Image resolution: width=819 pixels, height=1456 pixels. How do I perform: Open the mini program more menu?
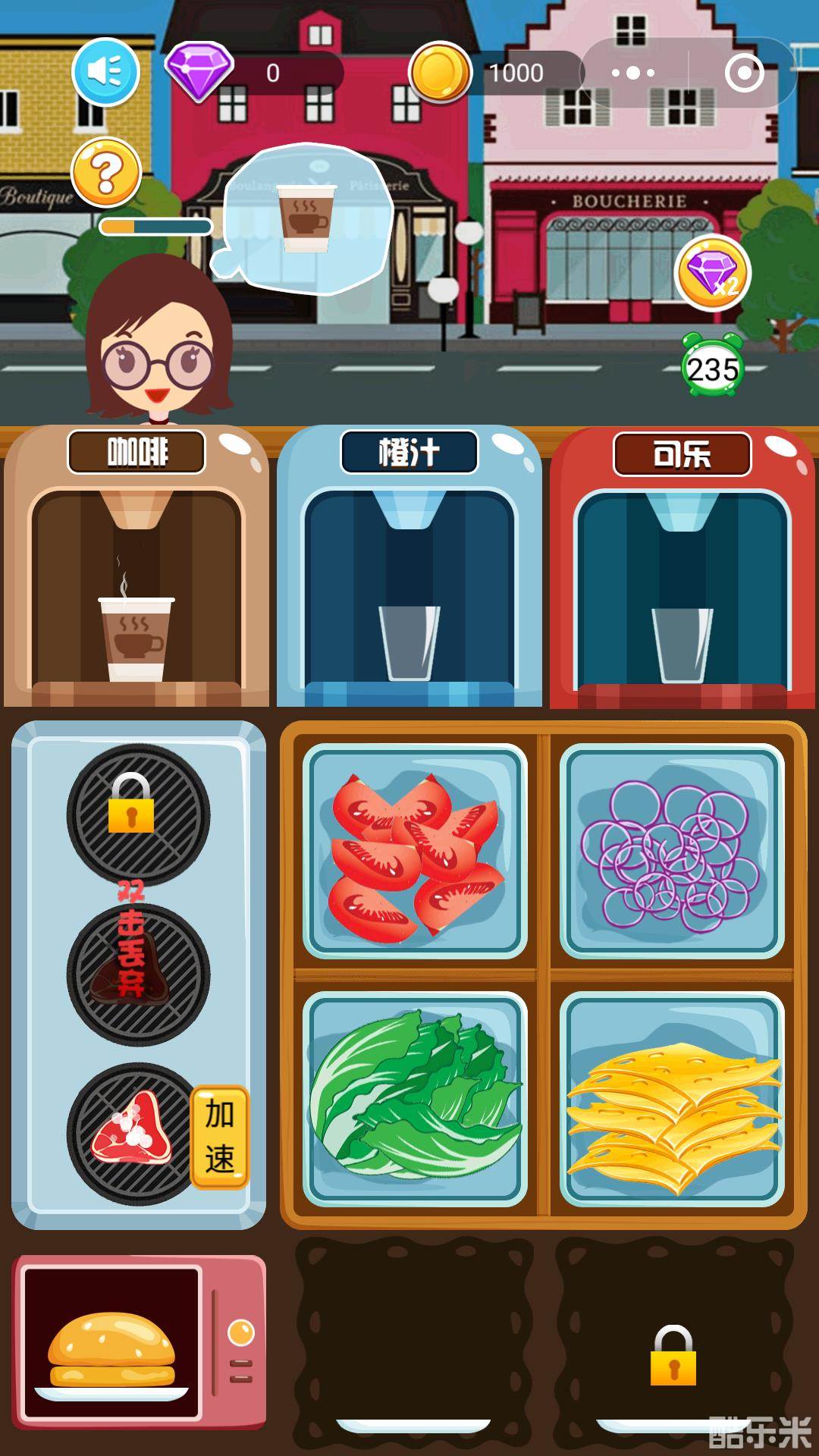[x=632, y=73]
